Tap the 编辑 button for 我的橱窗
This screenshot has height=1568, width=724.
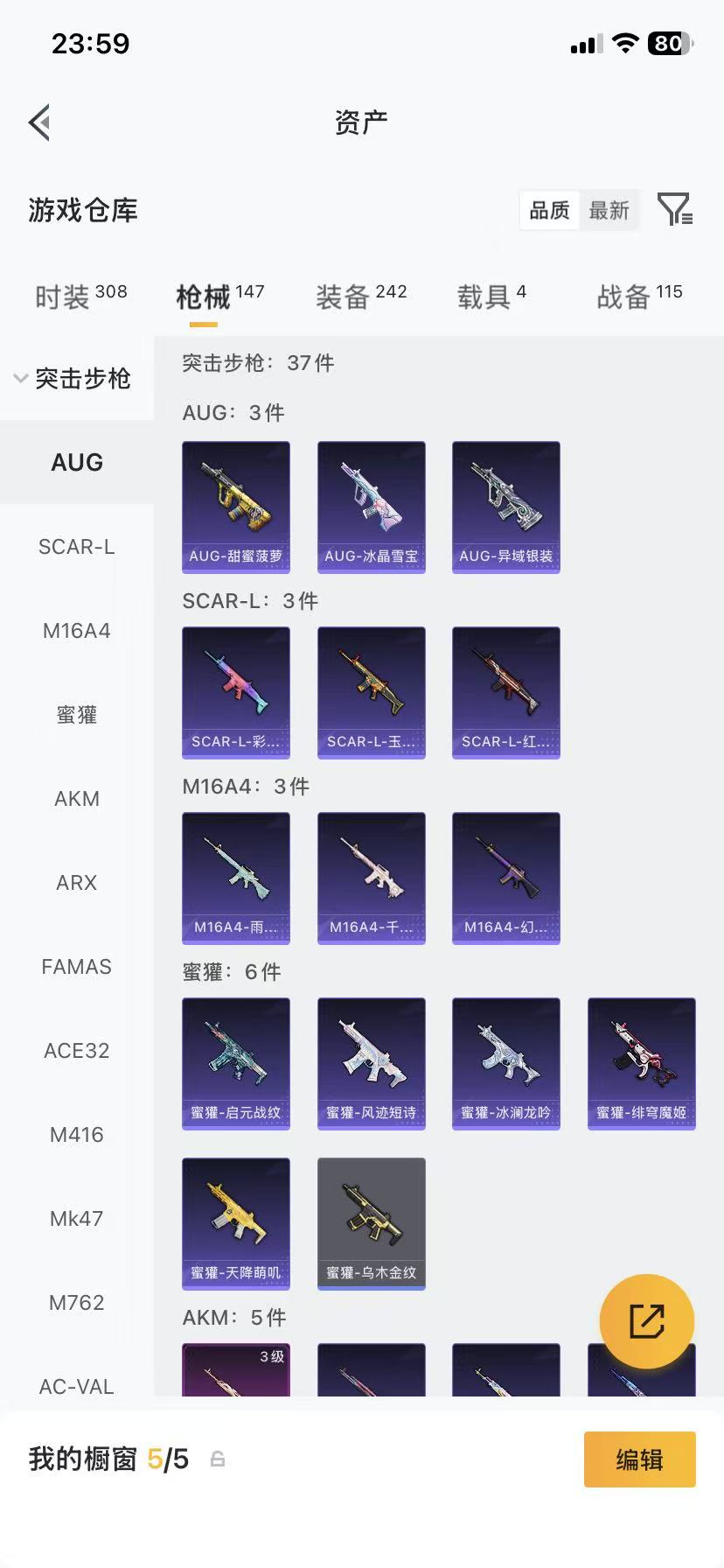(640, 1459)
